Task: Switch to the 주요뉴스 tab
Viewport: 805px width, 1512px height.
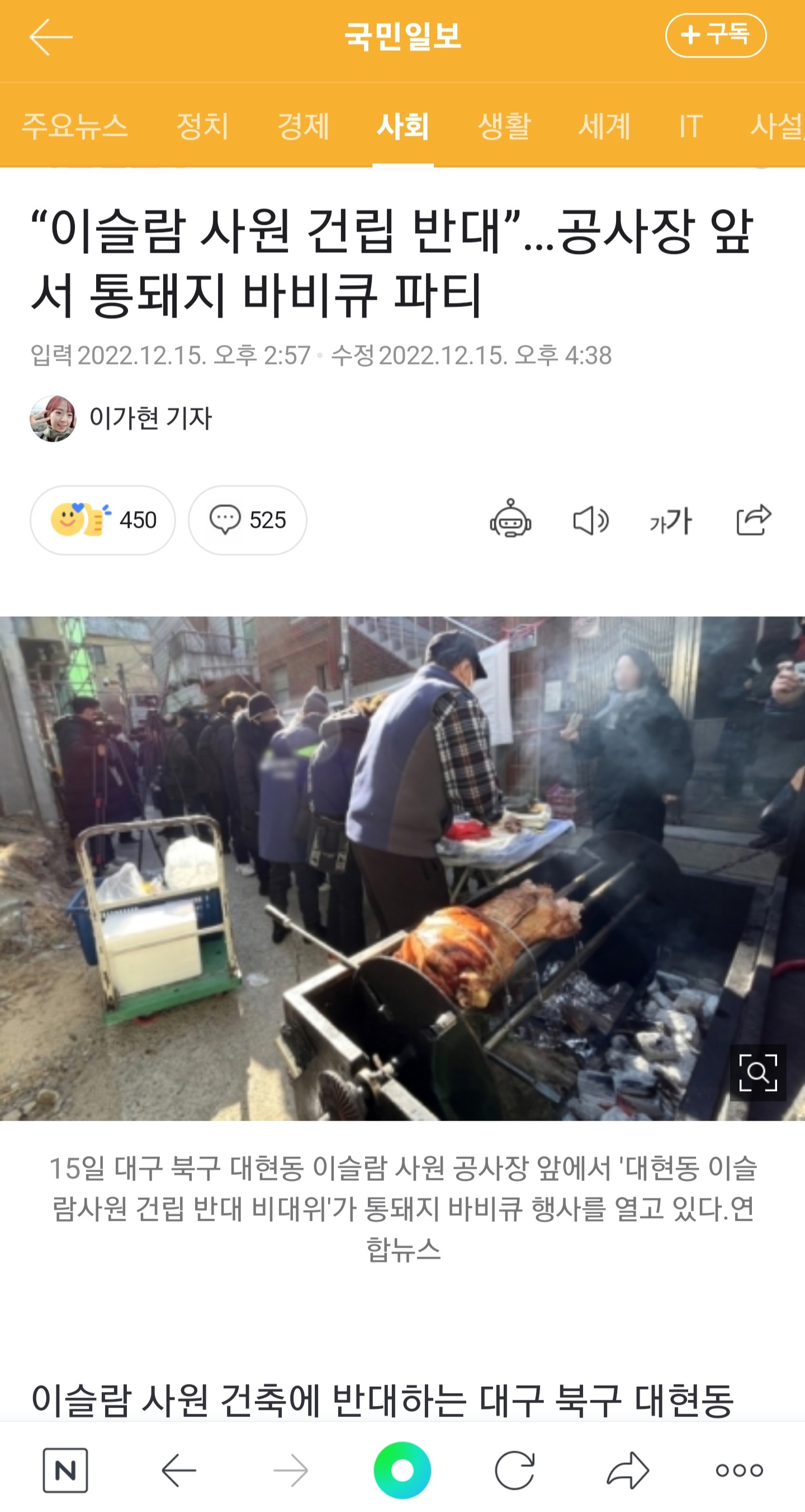Action: [74, 126]
